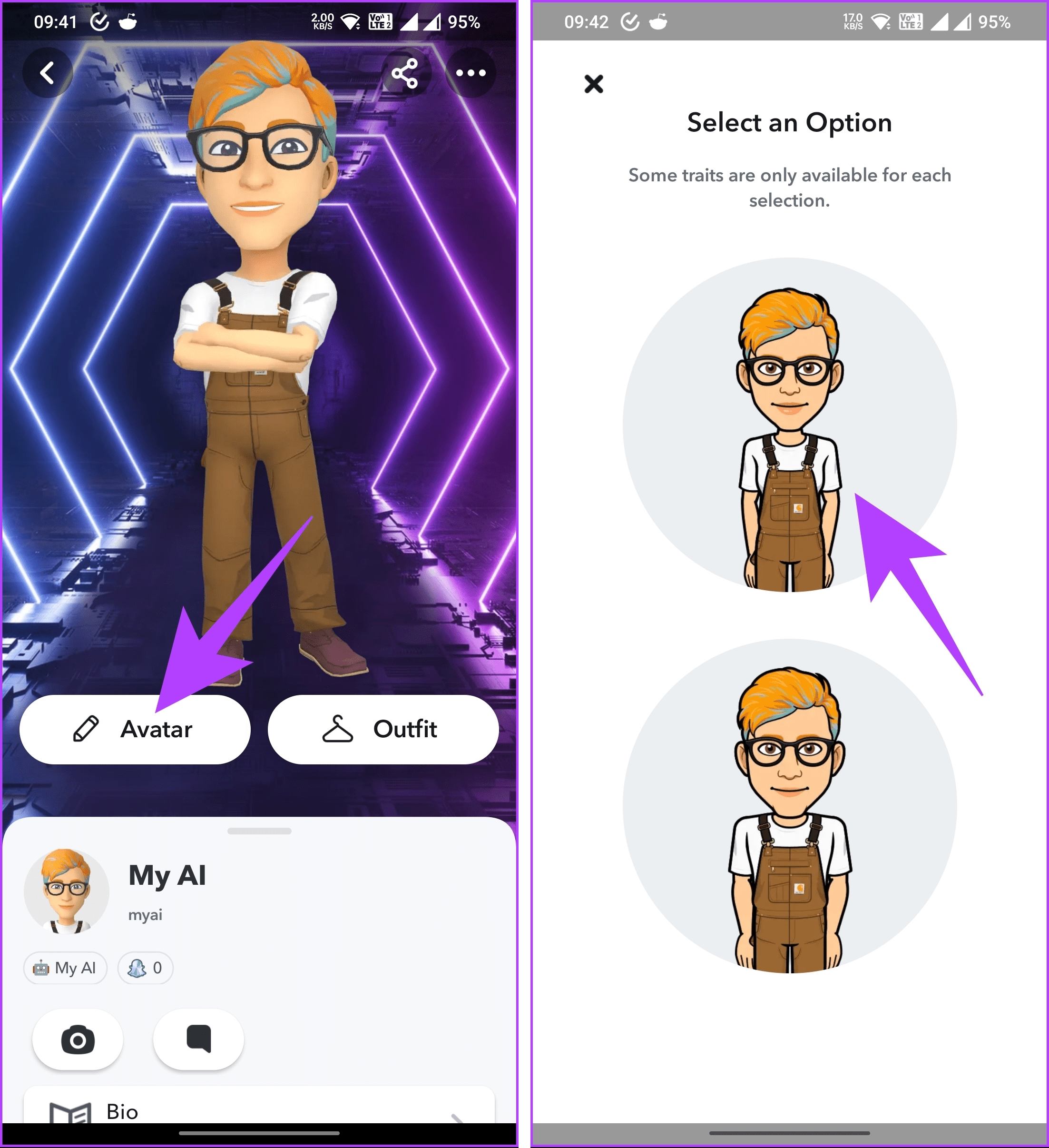This screenshot has height=1148, width=1049.
Task: Open the Bio row
Action: (x=259, y=1111)
